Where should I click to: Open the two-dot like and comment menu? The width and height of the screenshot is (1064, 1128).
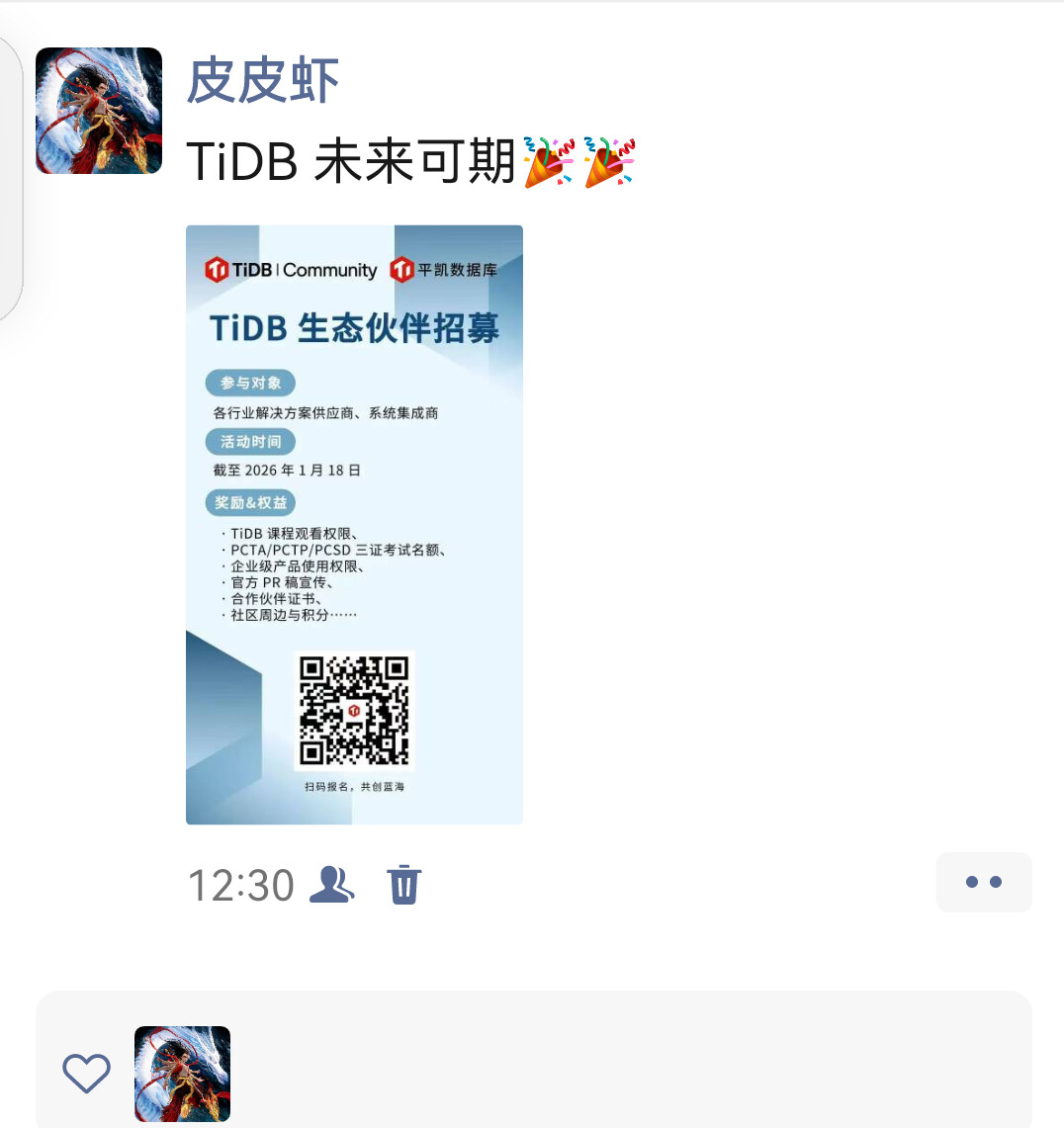tap(983, 882)
